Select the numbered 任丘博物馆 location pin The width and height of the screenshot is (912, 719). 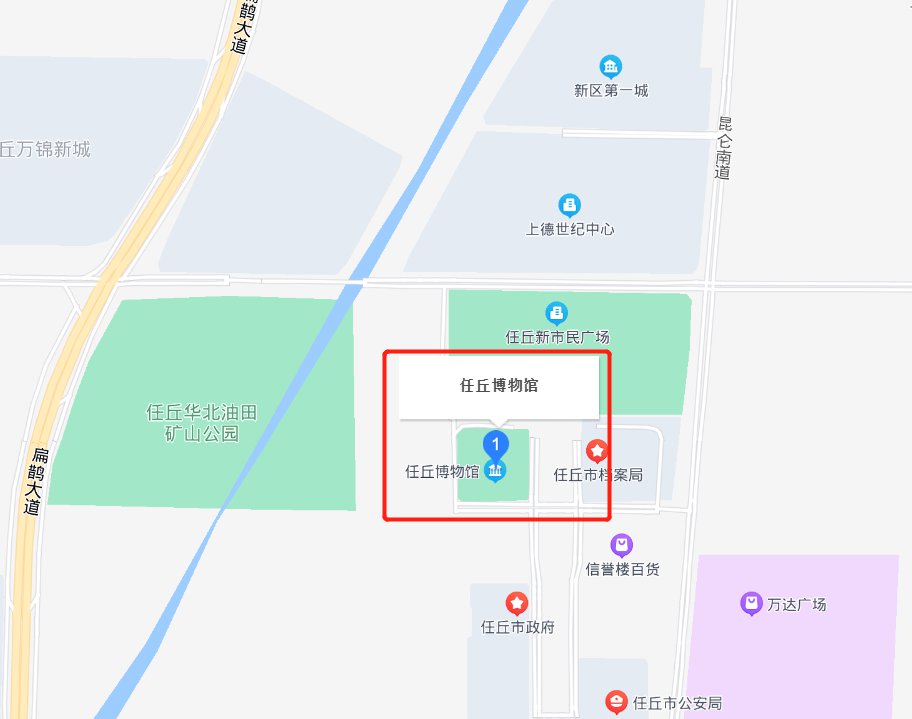pyautogui.click(x=495, y=443)
